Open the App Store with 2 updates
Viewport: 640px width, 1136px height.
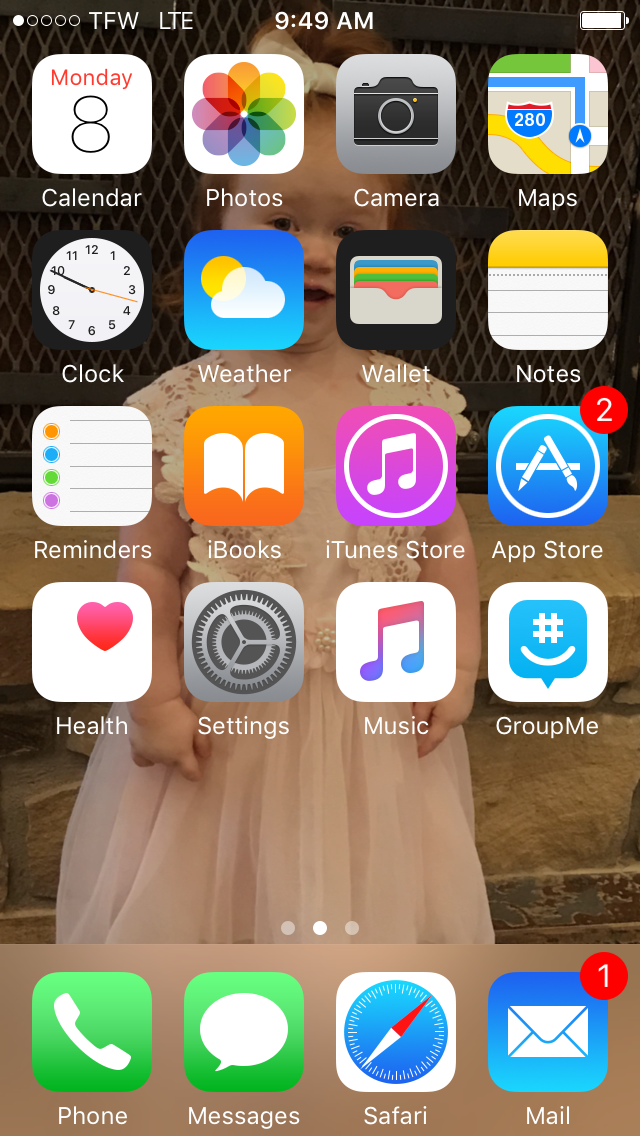tap(548, 466)
